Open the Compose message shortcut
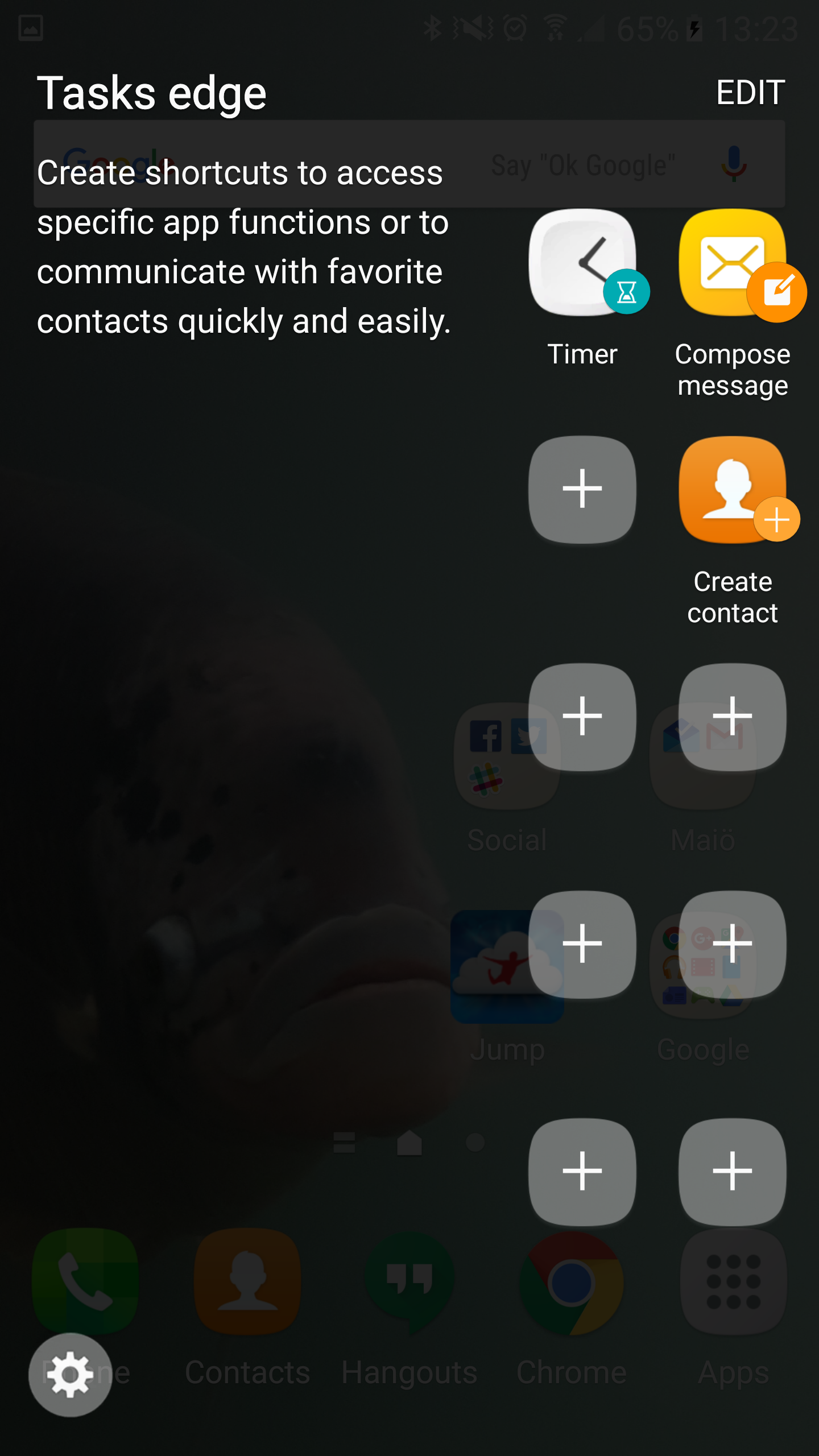 coord(733,263)
